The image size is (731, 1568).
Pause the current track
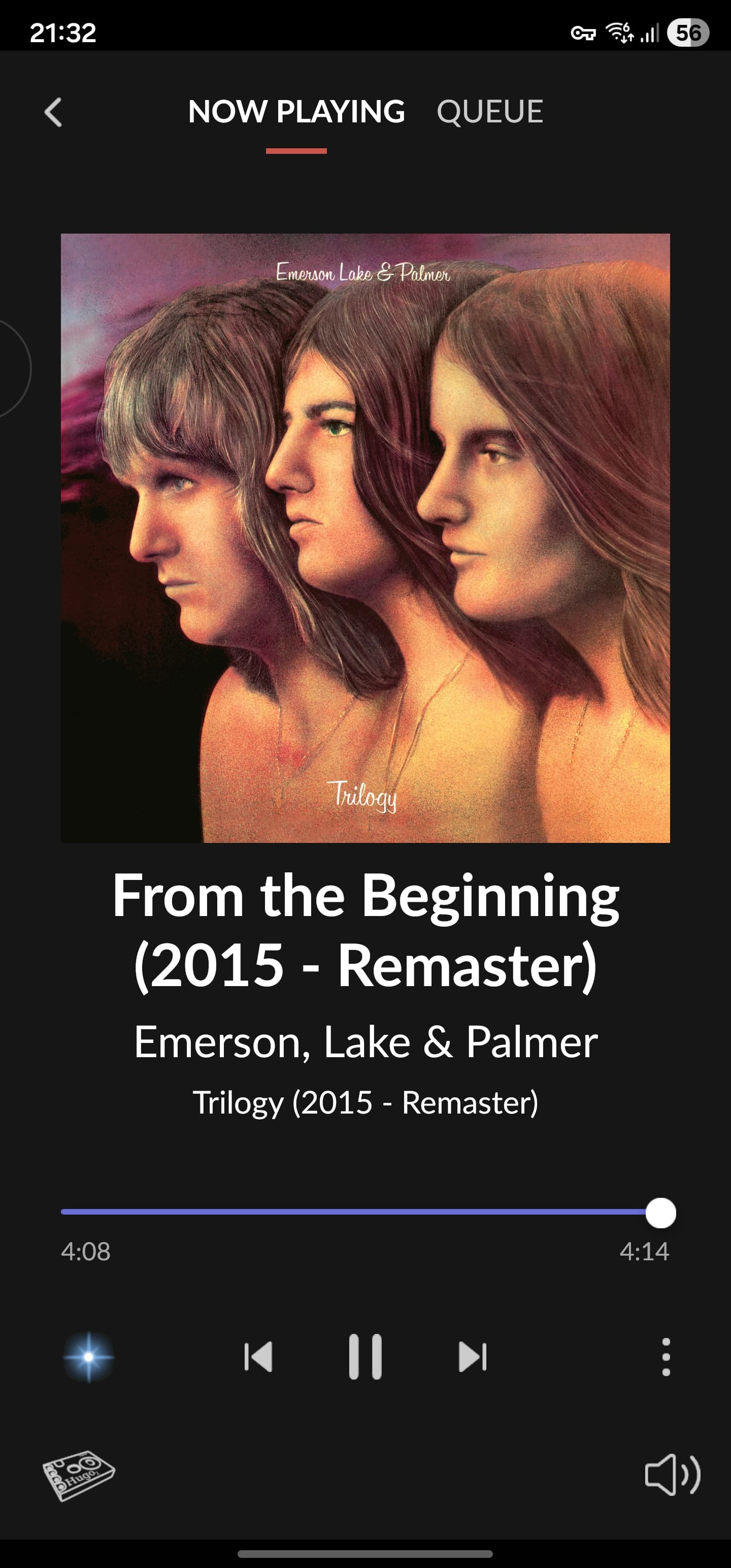point(365,1357)
